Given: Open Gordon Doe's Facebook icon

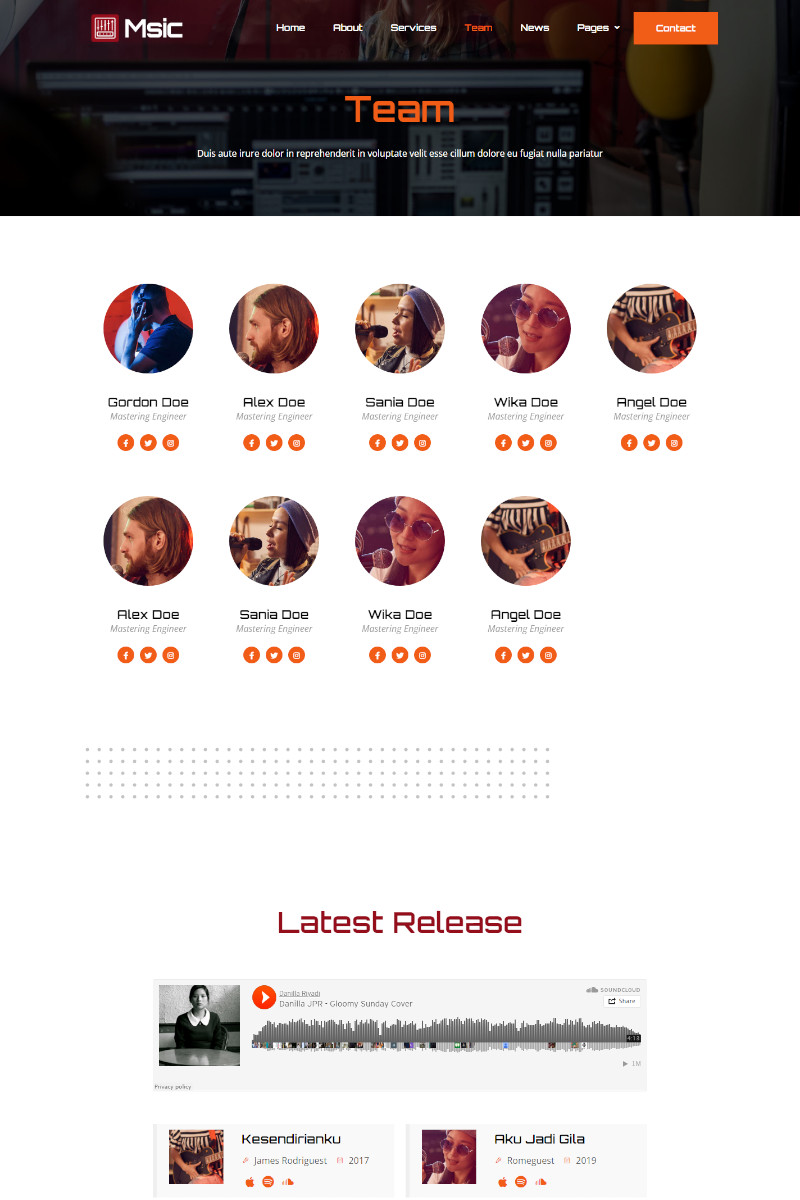Looking at the screenshot, I should [125, 443].
